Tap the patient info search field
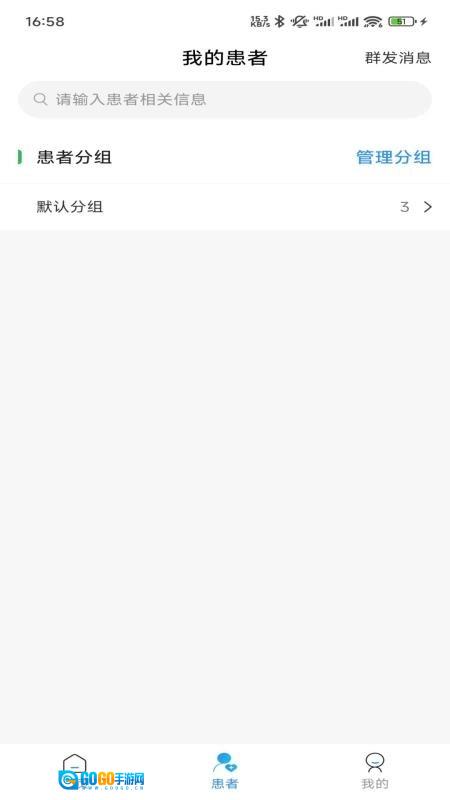Image resolution: width=450 pixels, height=800 pixels. [x=225, y=99]
